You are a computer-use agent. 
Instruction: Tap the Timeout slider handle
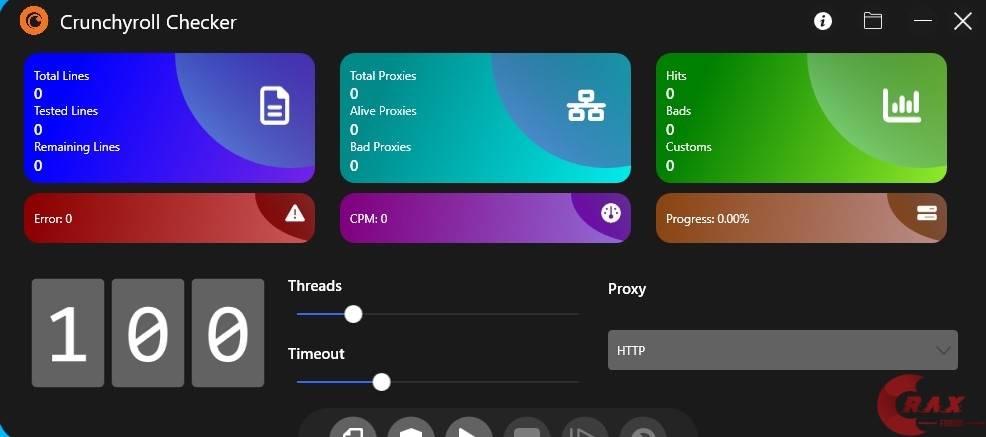tap(381, 382)
